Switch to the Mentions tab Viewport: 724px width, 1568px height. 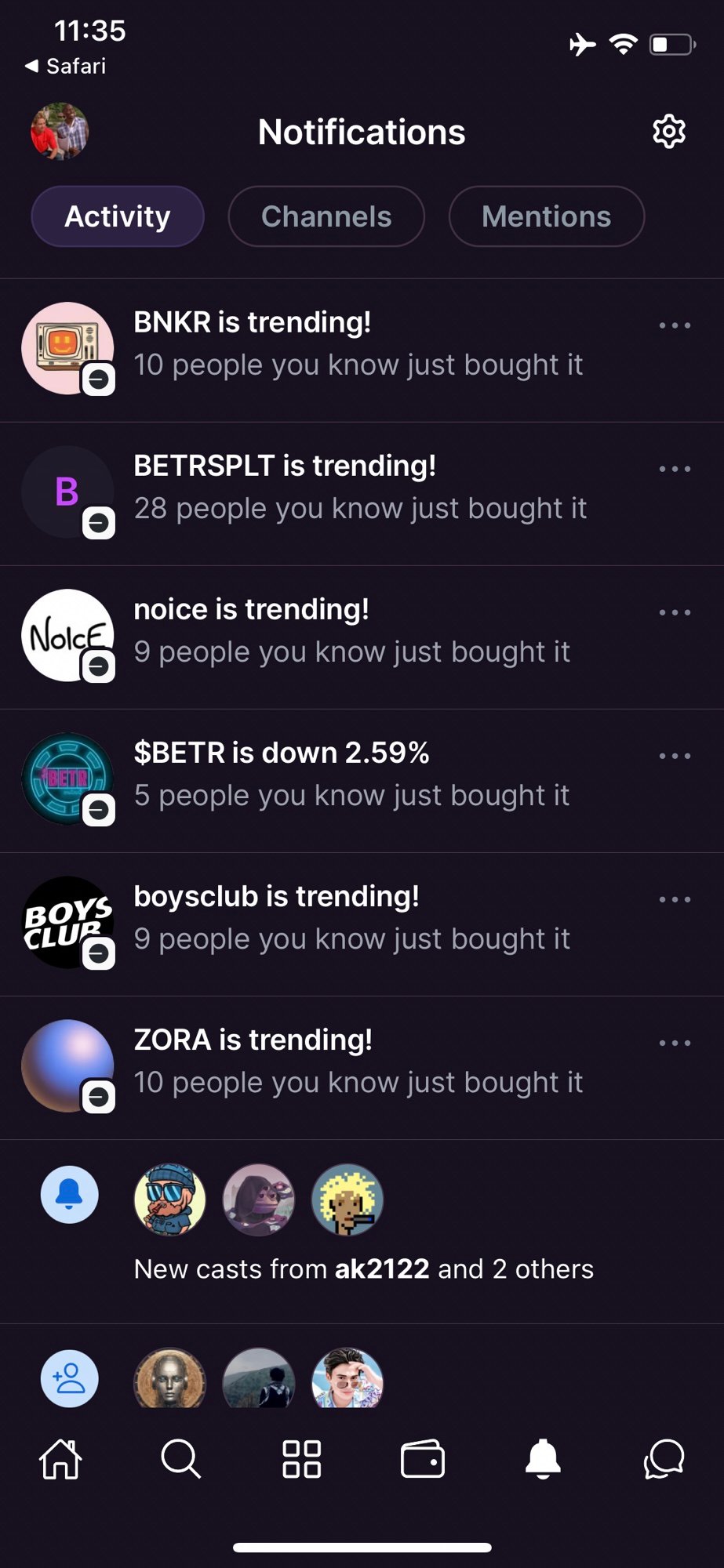[546, 216]
